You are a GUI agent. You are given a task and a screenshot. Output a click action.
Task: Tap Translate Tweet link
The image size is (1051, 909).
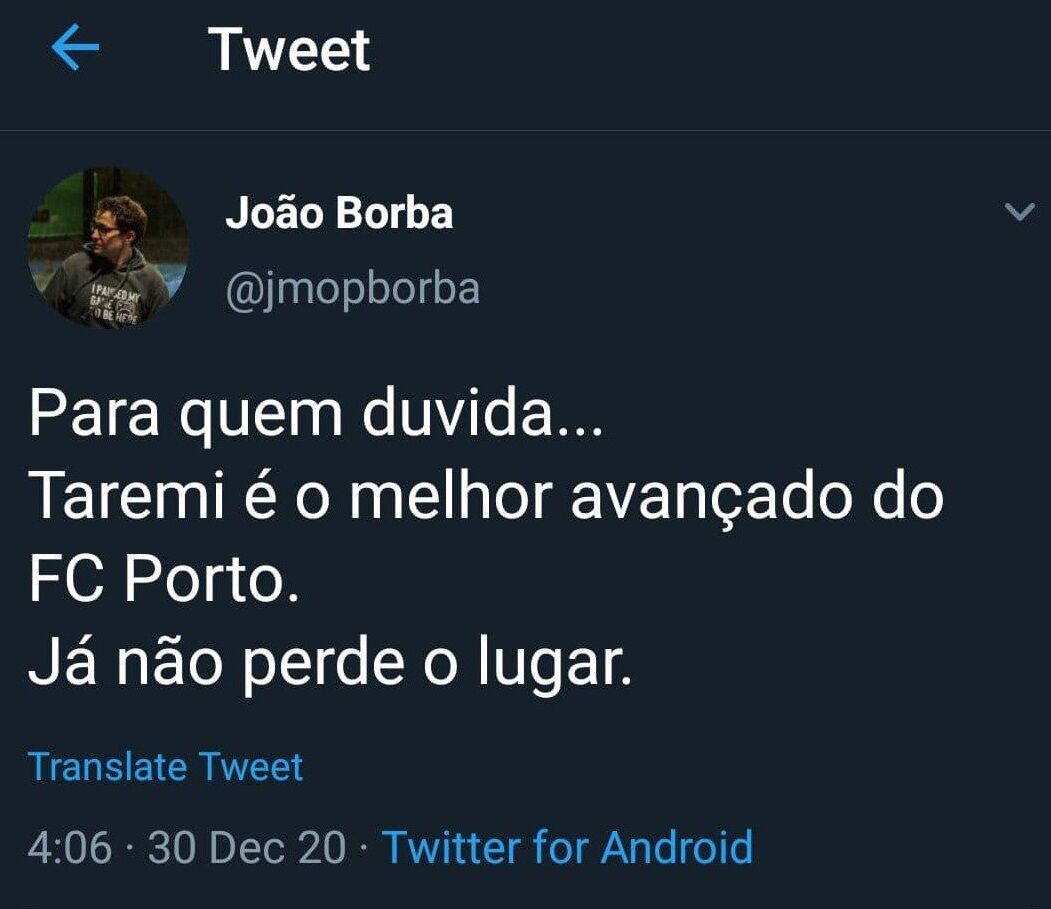(x=165, y=767)
